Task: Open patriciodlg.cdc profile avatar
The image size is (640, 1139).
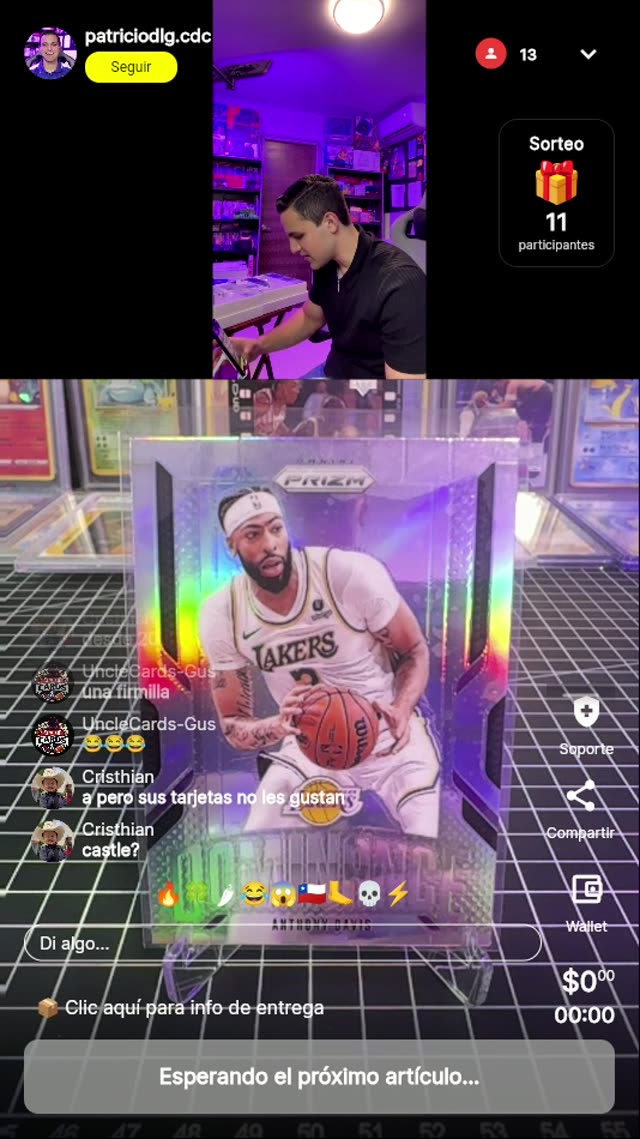Action: point(50,53)
